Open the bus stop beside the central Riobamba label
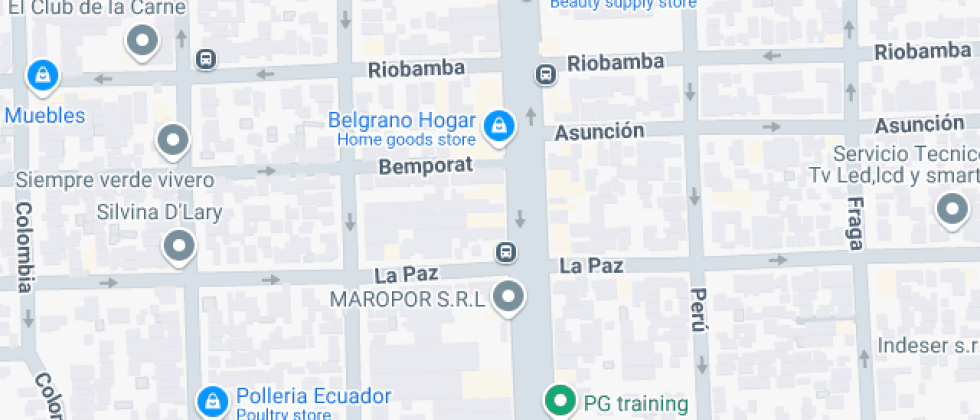The height and width of the screenshot is (420, 980). (546, 73)
